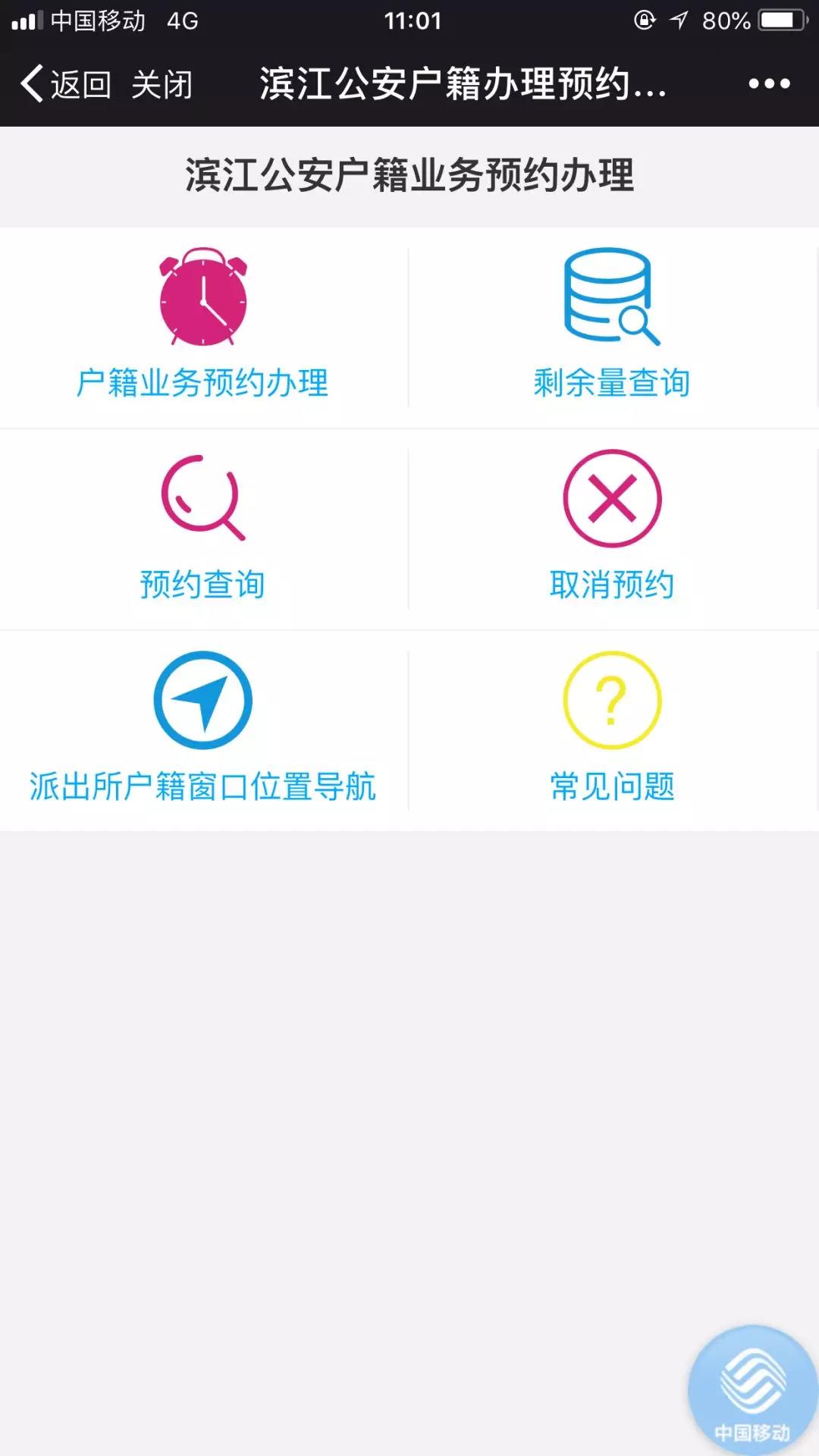
Task: Go back using the 返回 button
Action: pyautogui.click(x=66, y=83)
